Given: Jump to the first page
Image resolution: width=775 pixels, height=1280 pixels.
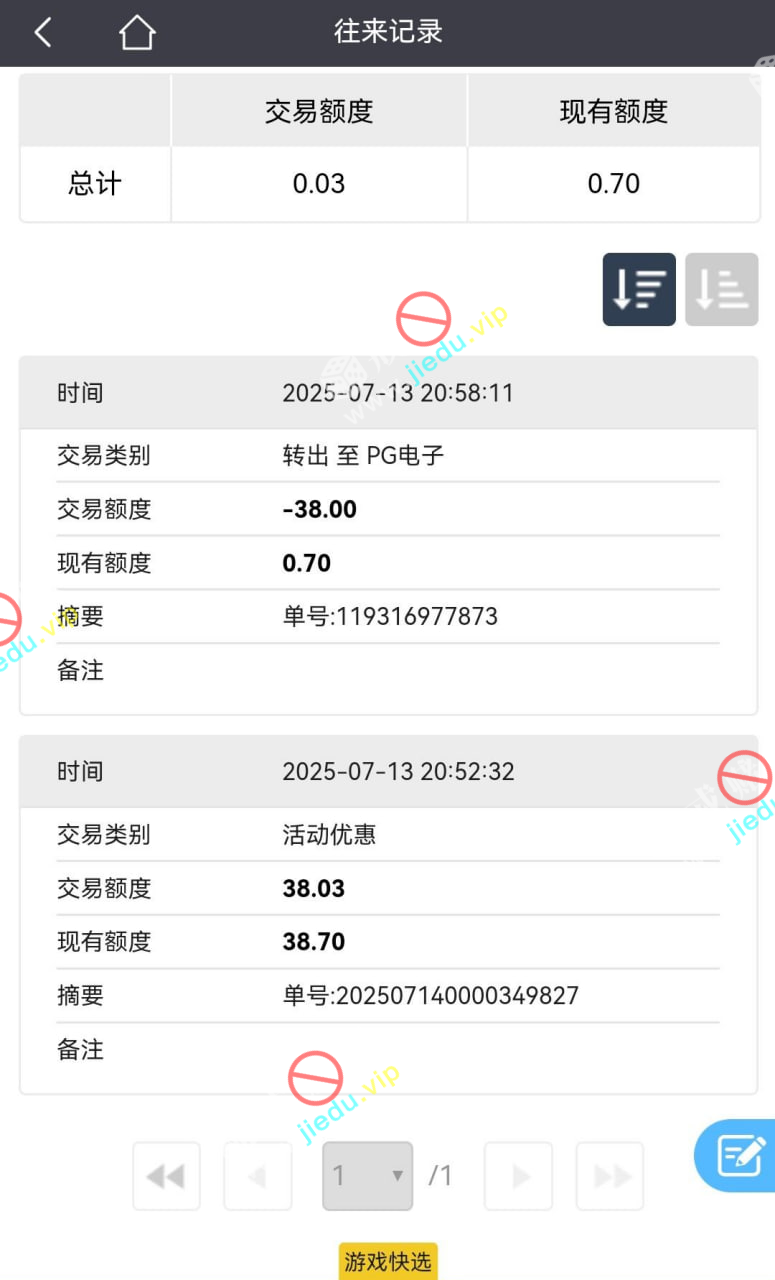Looking at the screenshot, I should pyautogui.click(x=166, y=1176).
